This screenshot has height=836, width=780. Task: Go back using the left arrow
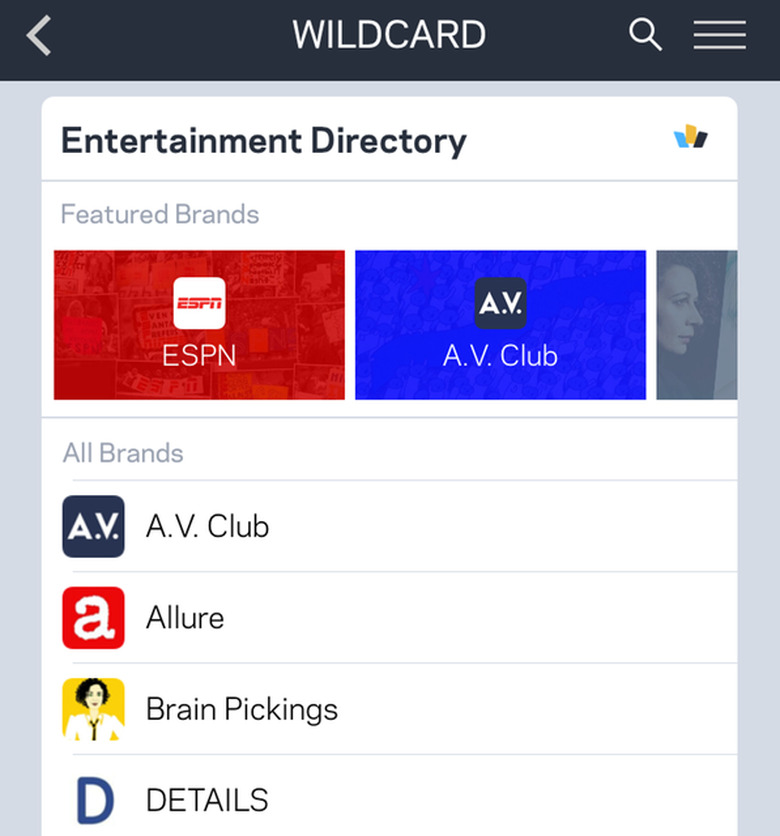pos(37,35)
